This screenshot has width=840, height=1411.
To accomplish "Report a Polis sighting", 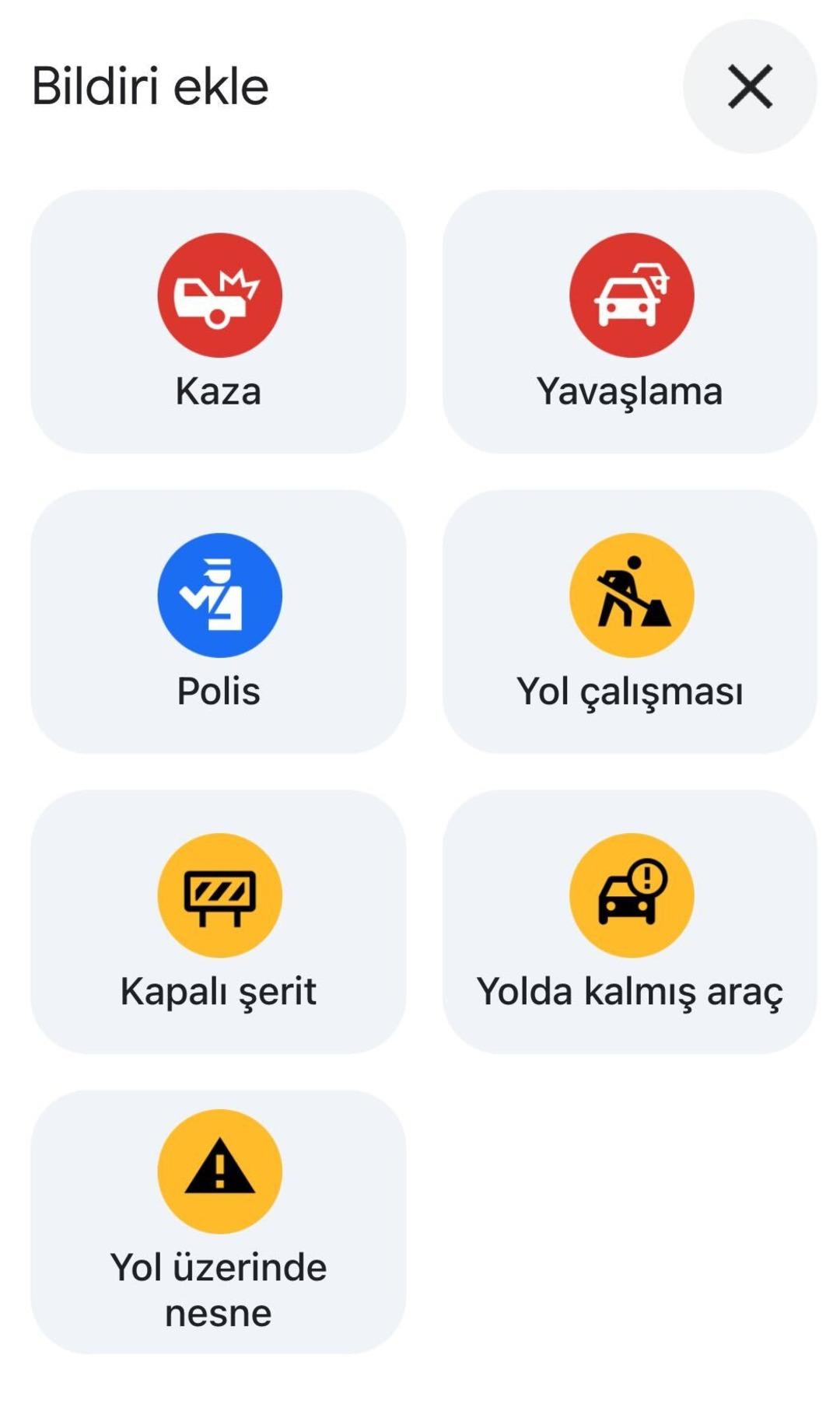I will pos(219,621).
